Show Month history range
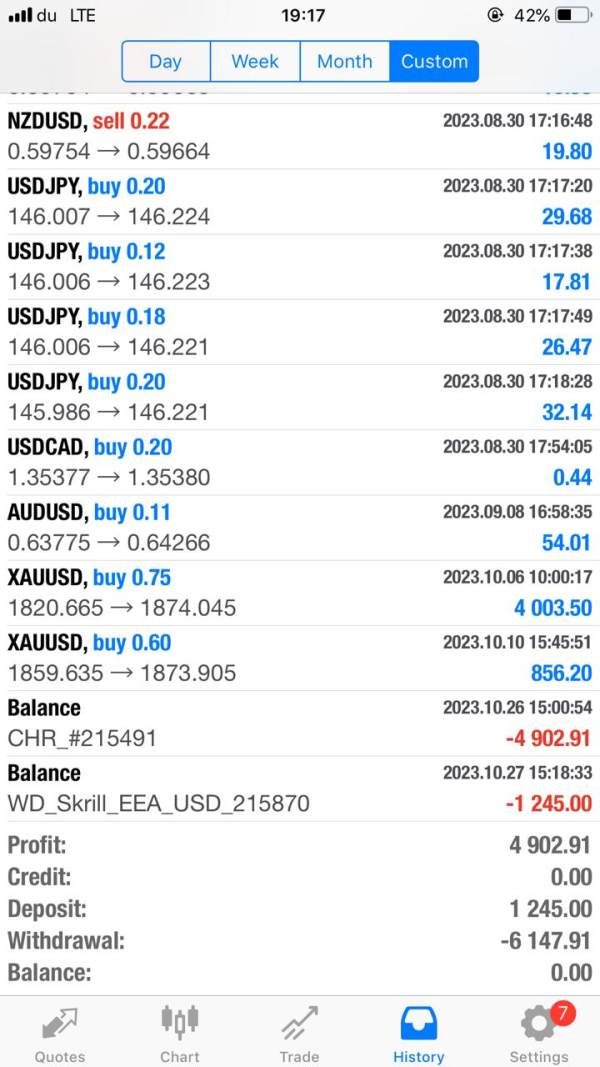 click(x=344, y=61)
